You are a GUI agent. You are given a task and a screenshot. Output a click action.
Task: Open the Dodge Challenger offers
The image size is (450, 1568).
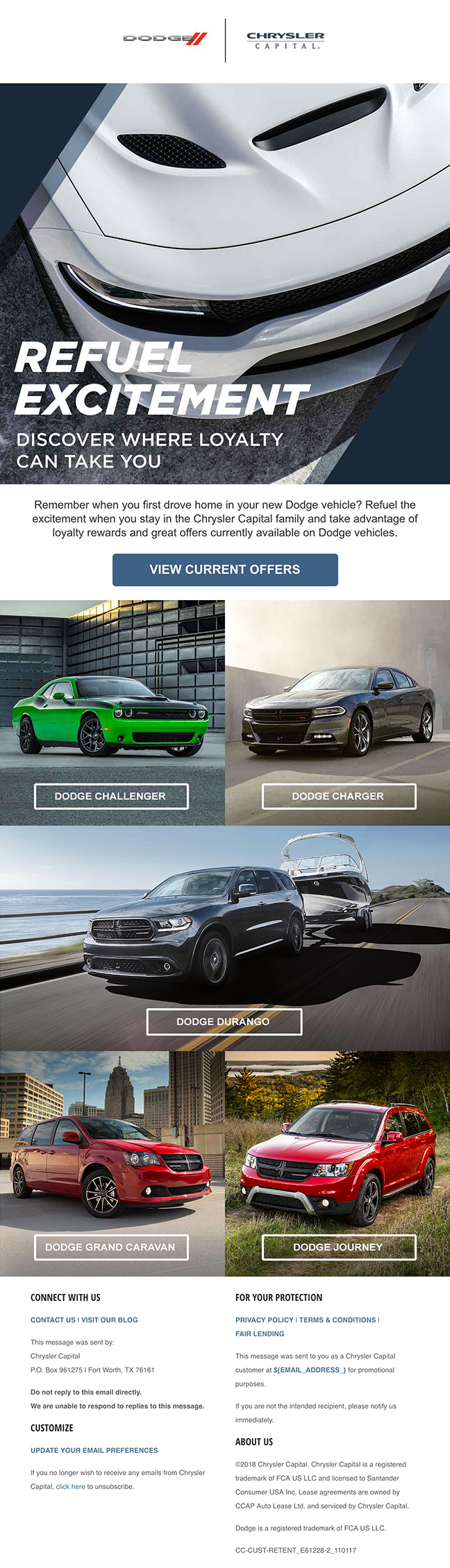(111, 796)
